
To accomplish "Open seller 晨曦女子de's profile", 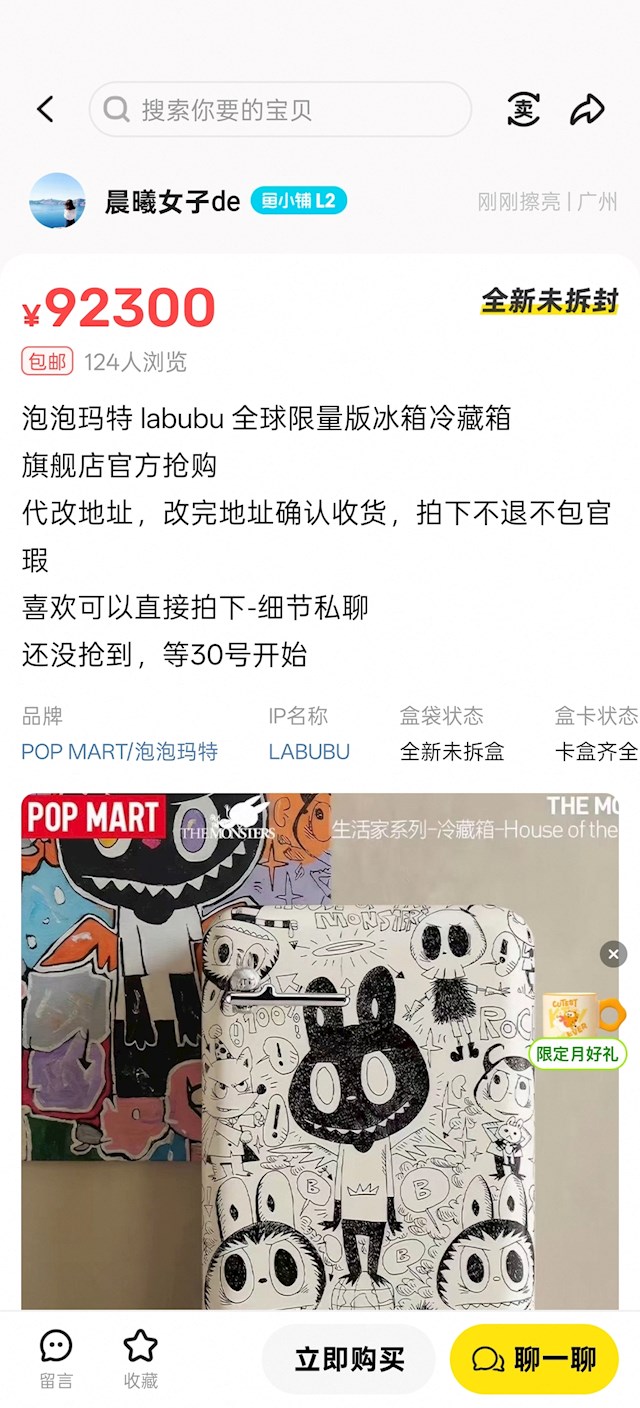I will [x=172, y=201].
